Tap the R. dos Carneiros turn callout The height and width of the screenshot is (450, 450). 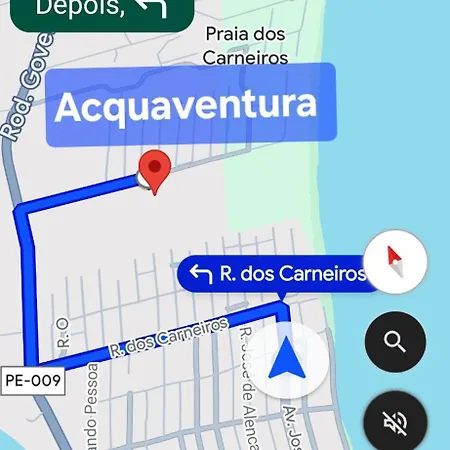[277, 274]
